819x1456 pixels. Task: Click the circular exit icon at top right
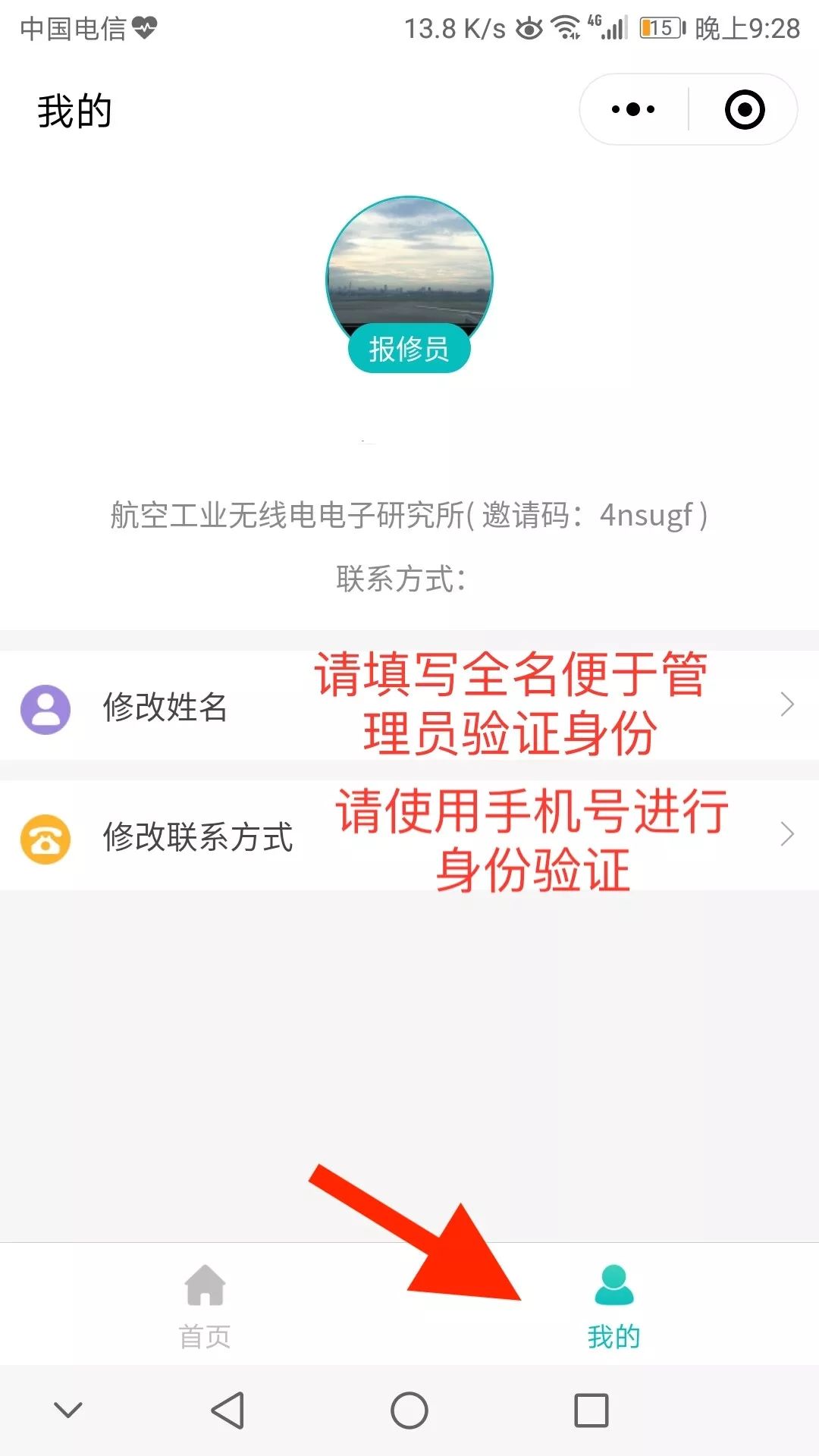(x=745, y=108)
